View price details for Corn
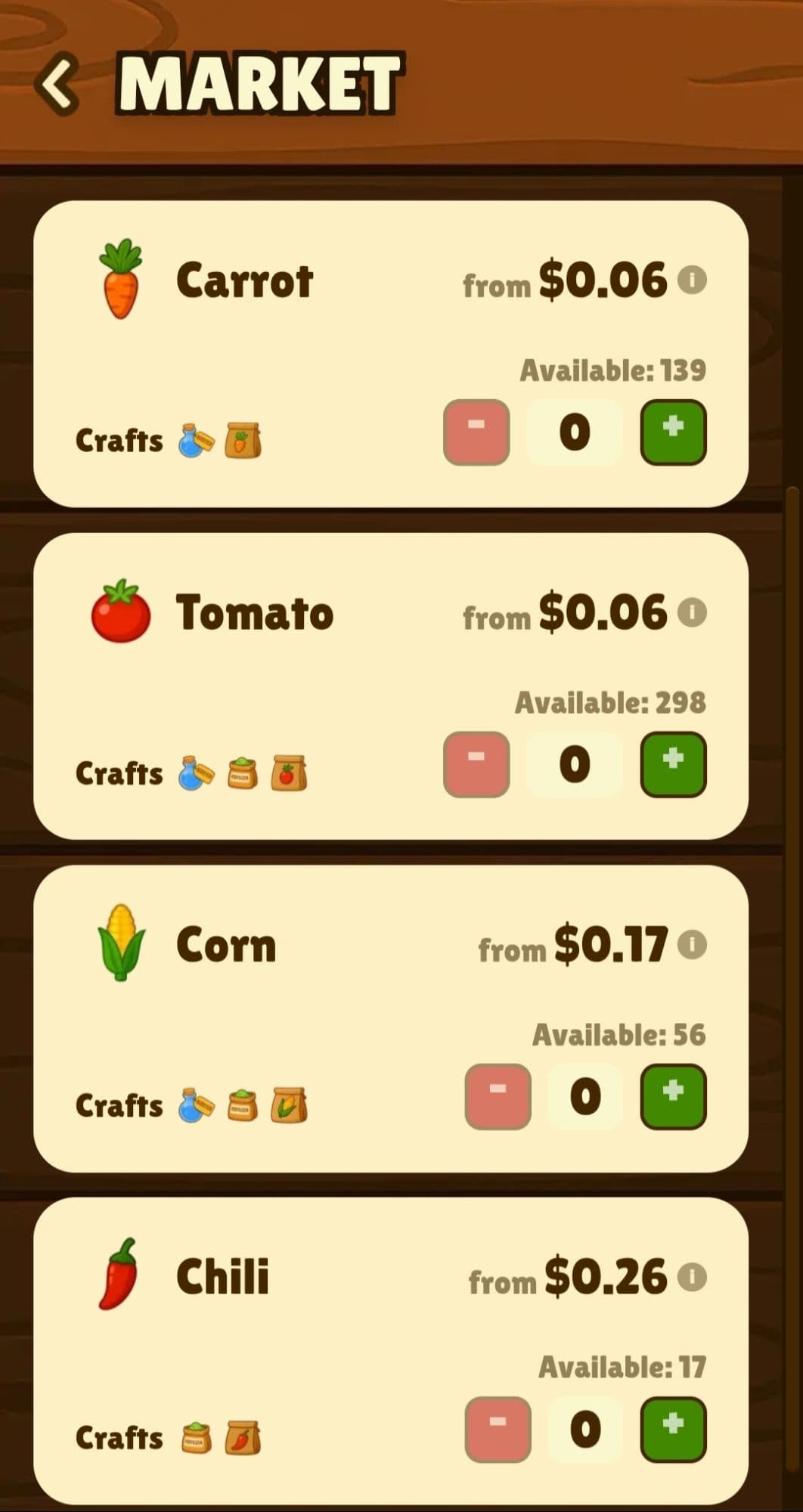This screenshot has height=1512, width=803. point(692,944)
